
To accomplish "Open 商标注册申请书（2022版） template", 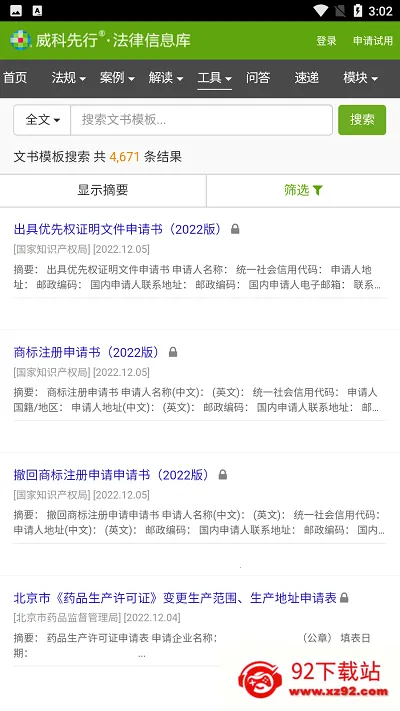I will click(88, 352).
